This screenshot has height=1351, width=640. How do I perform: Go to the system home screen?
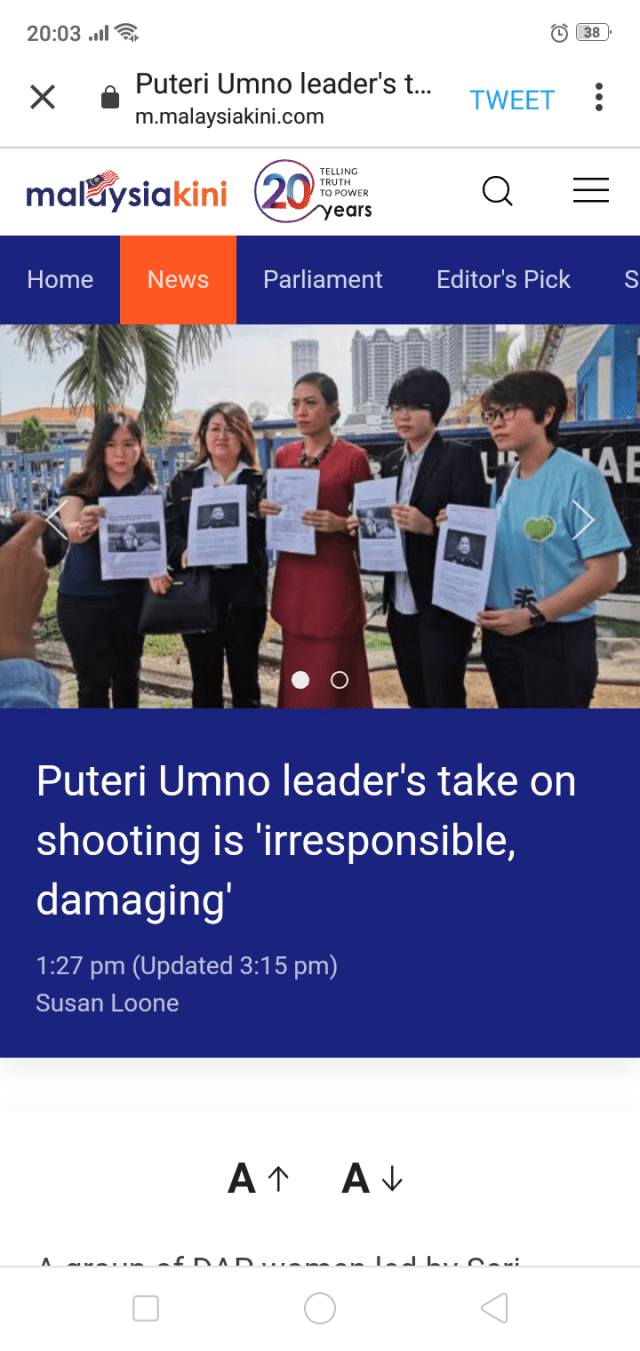click(320, 1308)
